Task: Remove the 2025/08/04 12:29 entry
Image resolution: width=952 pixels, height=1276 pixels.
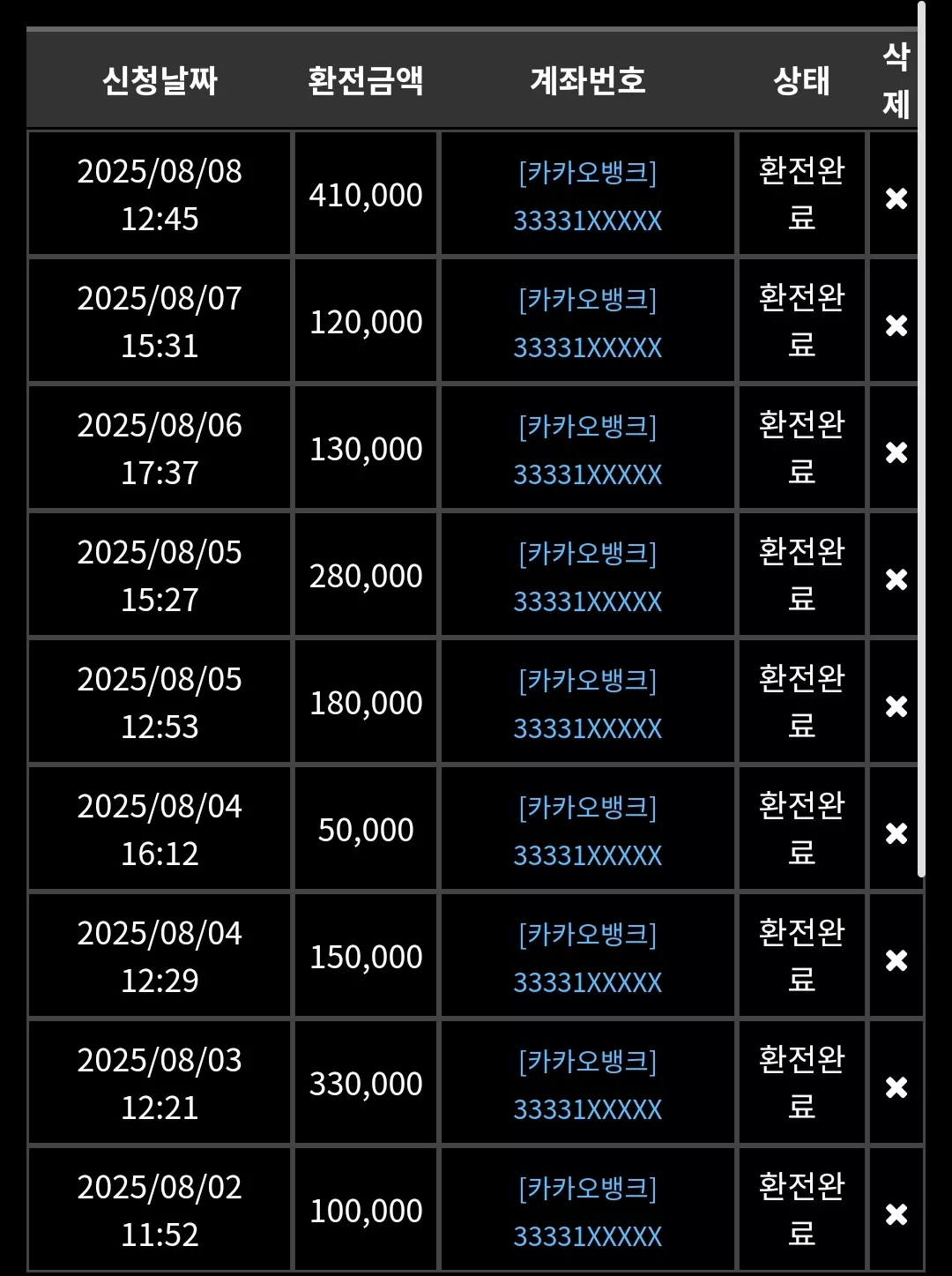Action: (896, 960)
